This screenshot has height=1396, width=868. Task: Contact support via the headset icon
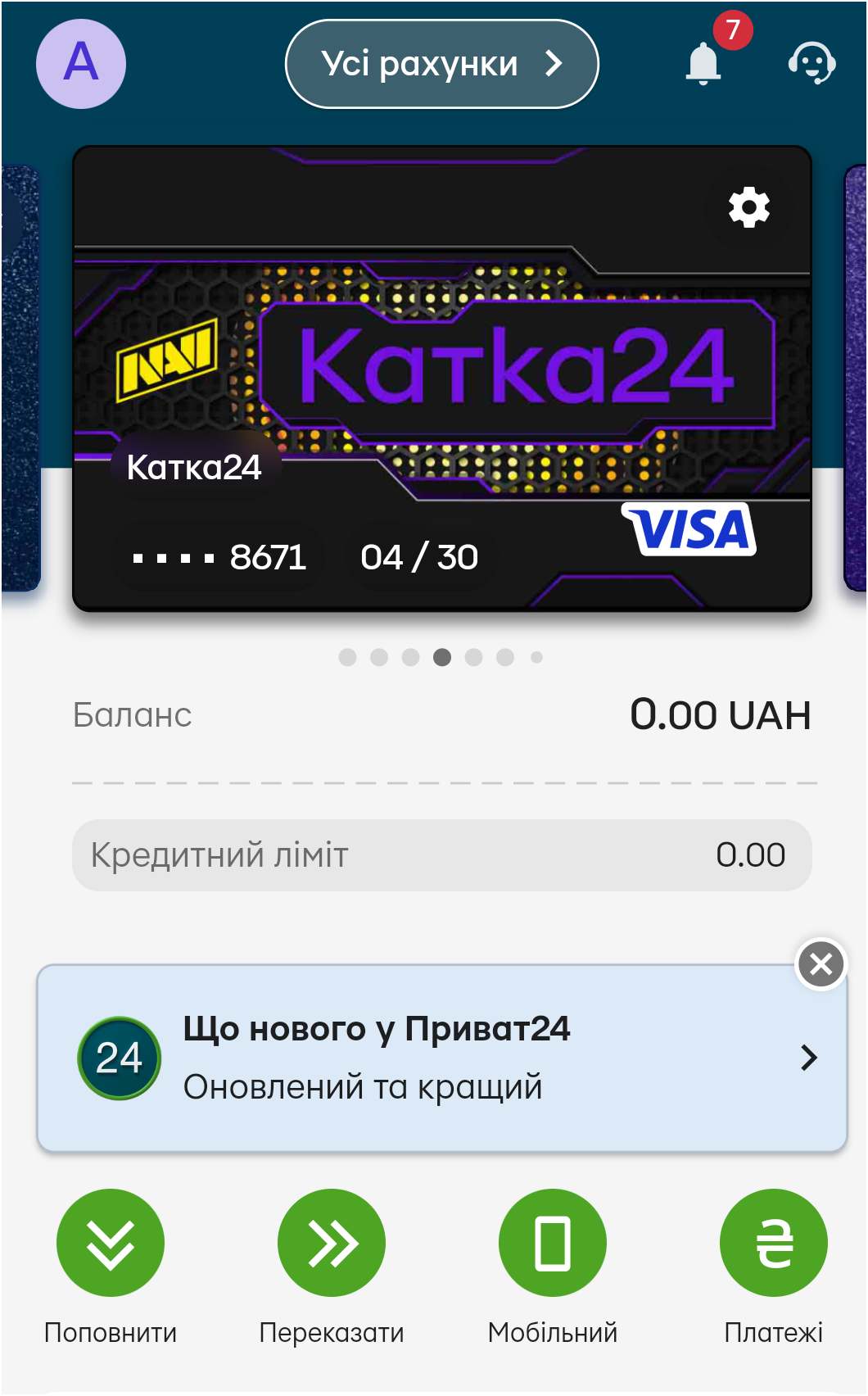pos(811,64)
